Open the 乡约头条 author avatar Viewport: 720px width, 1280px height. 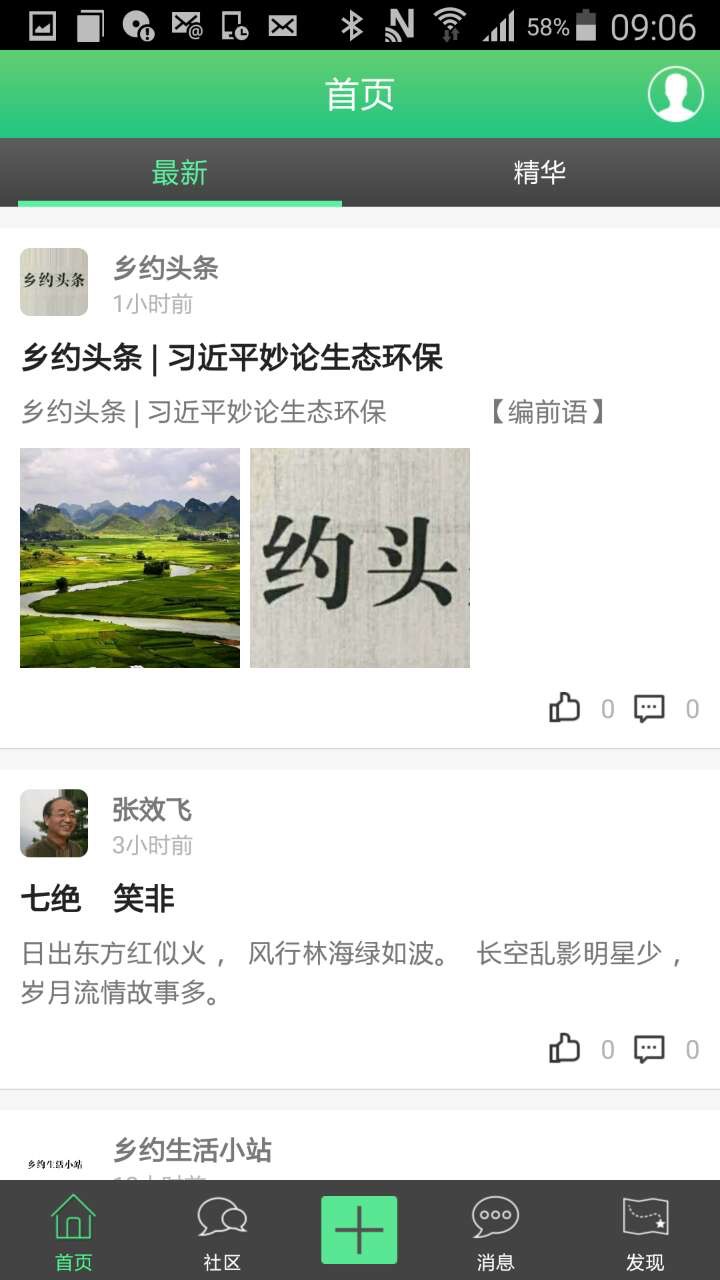coord(54,282)
